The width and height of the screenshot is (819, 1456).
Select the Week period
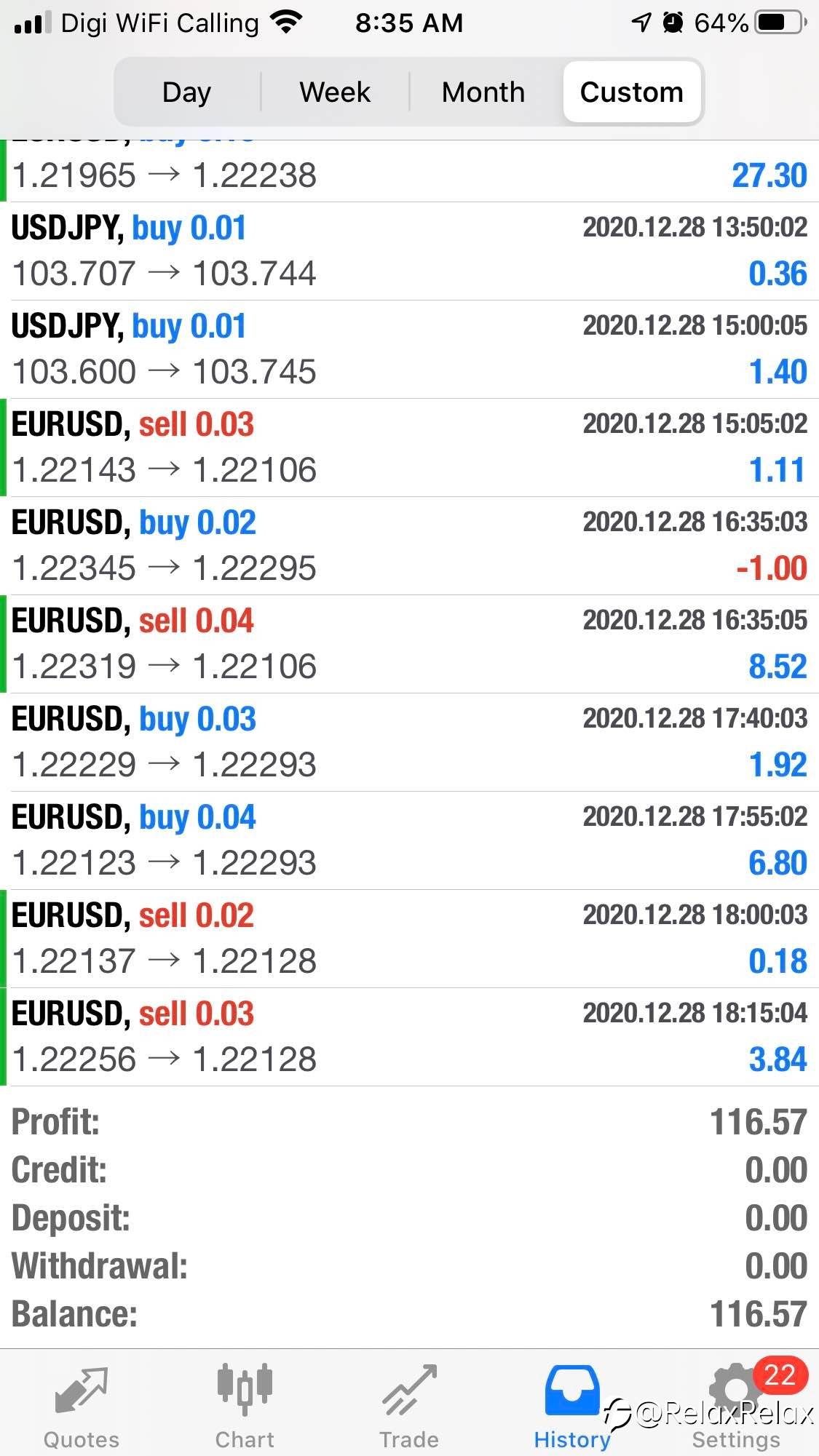pos(335,92)
